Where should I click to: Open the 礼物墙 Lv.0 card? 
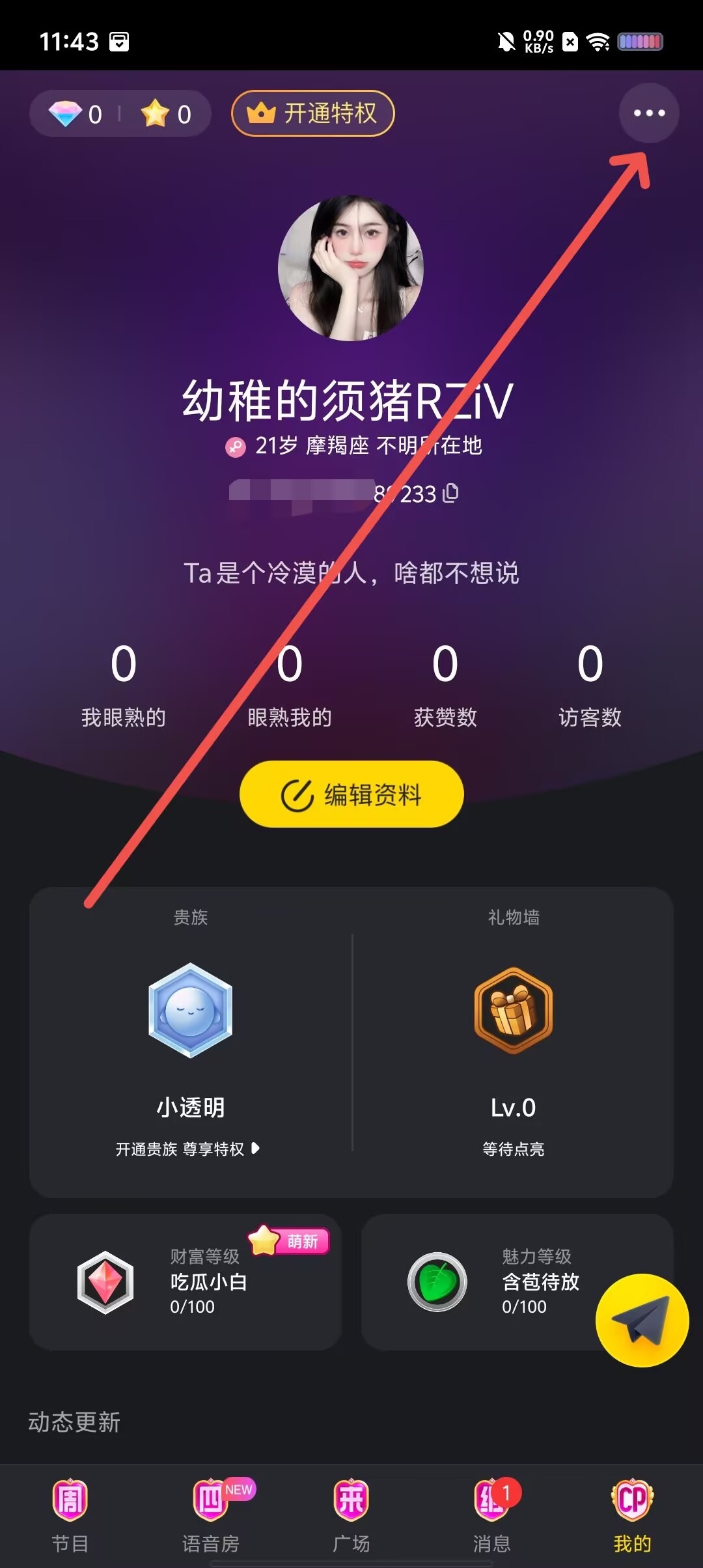coord(513,1042)
